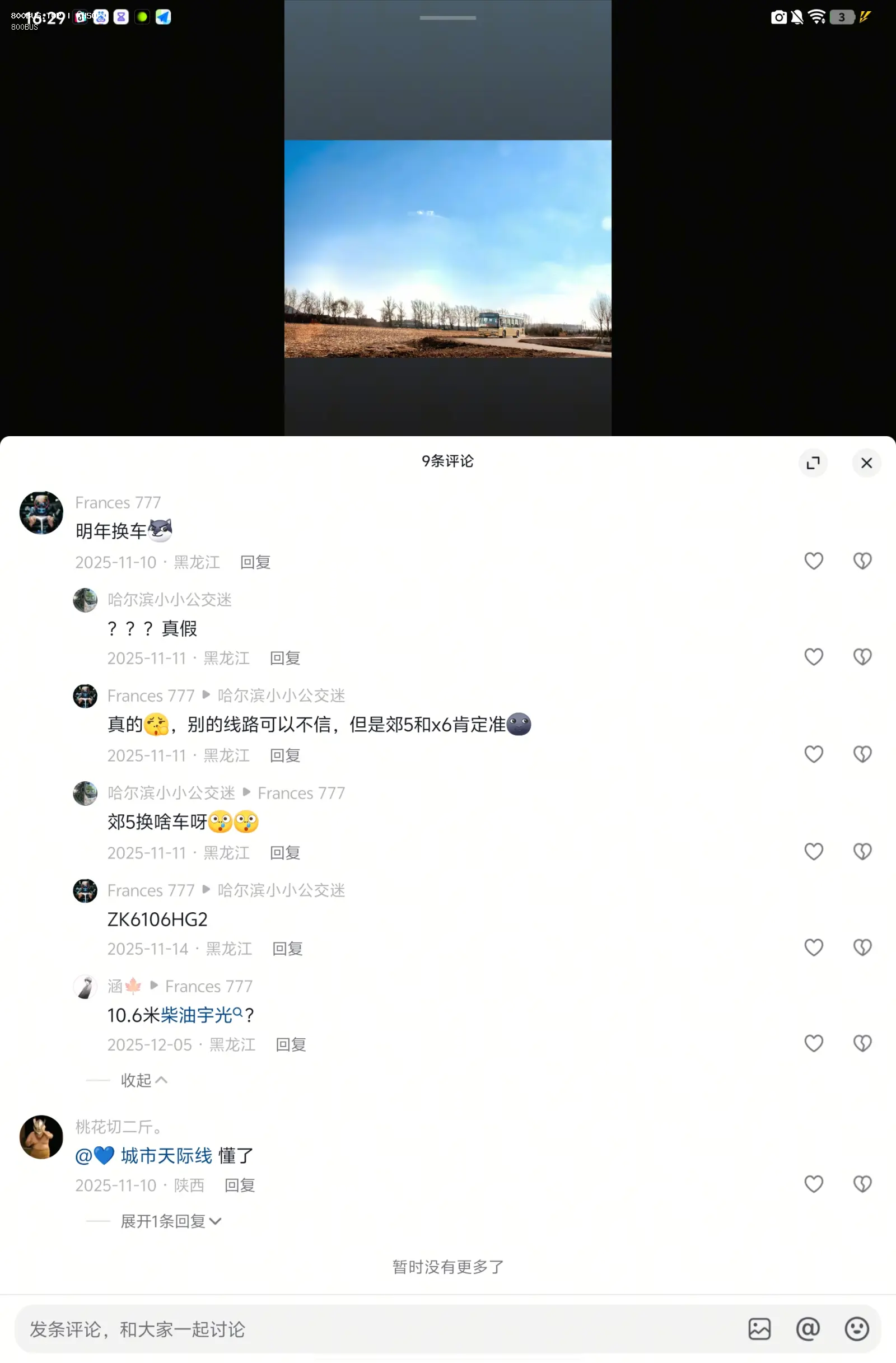
Task: Mention a user with the @ icon
Action: pos(808,1329)
